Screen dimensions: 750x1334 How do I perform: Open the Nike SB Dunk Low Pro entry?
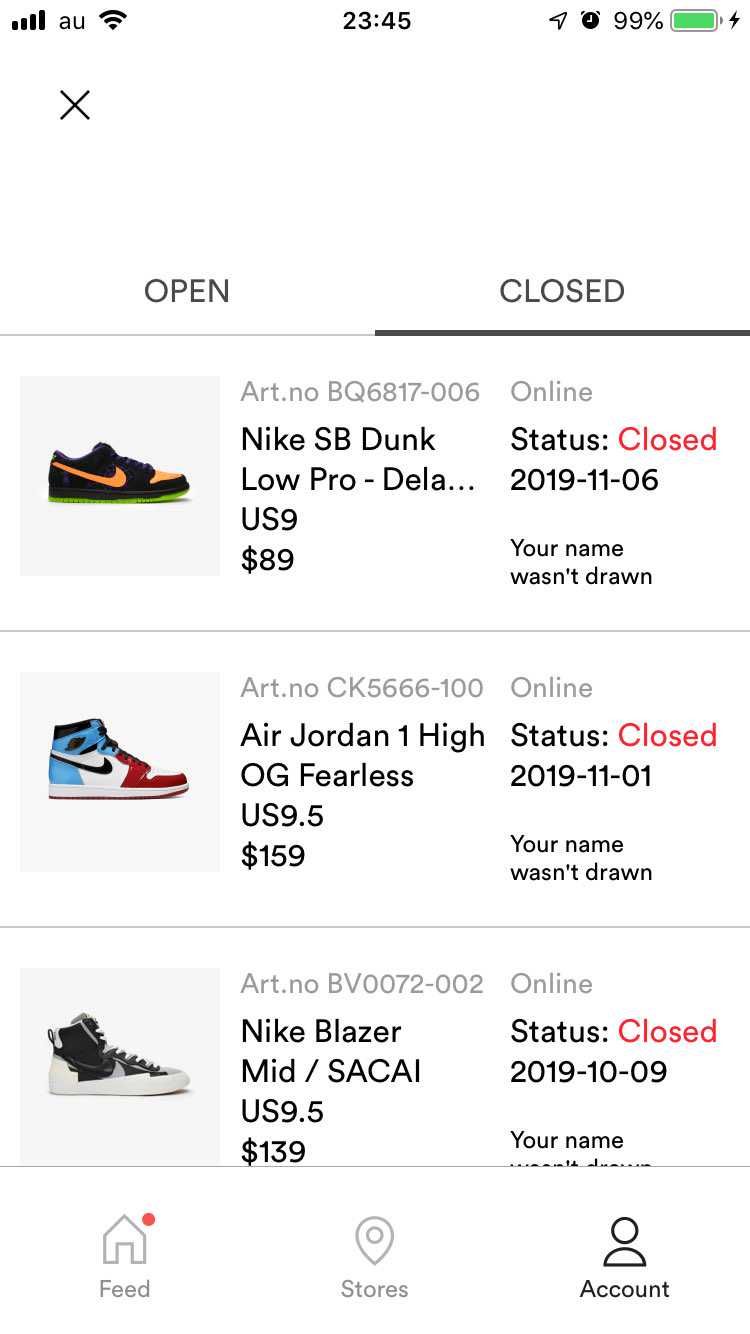pyautogui.click(x=375, y=484)
